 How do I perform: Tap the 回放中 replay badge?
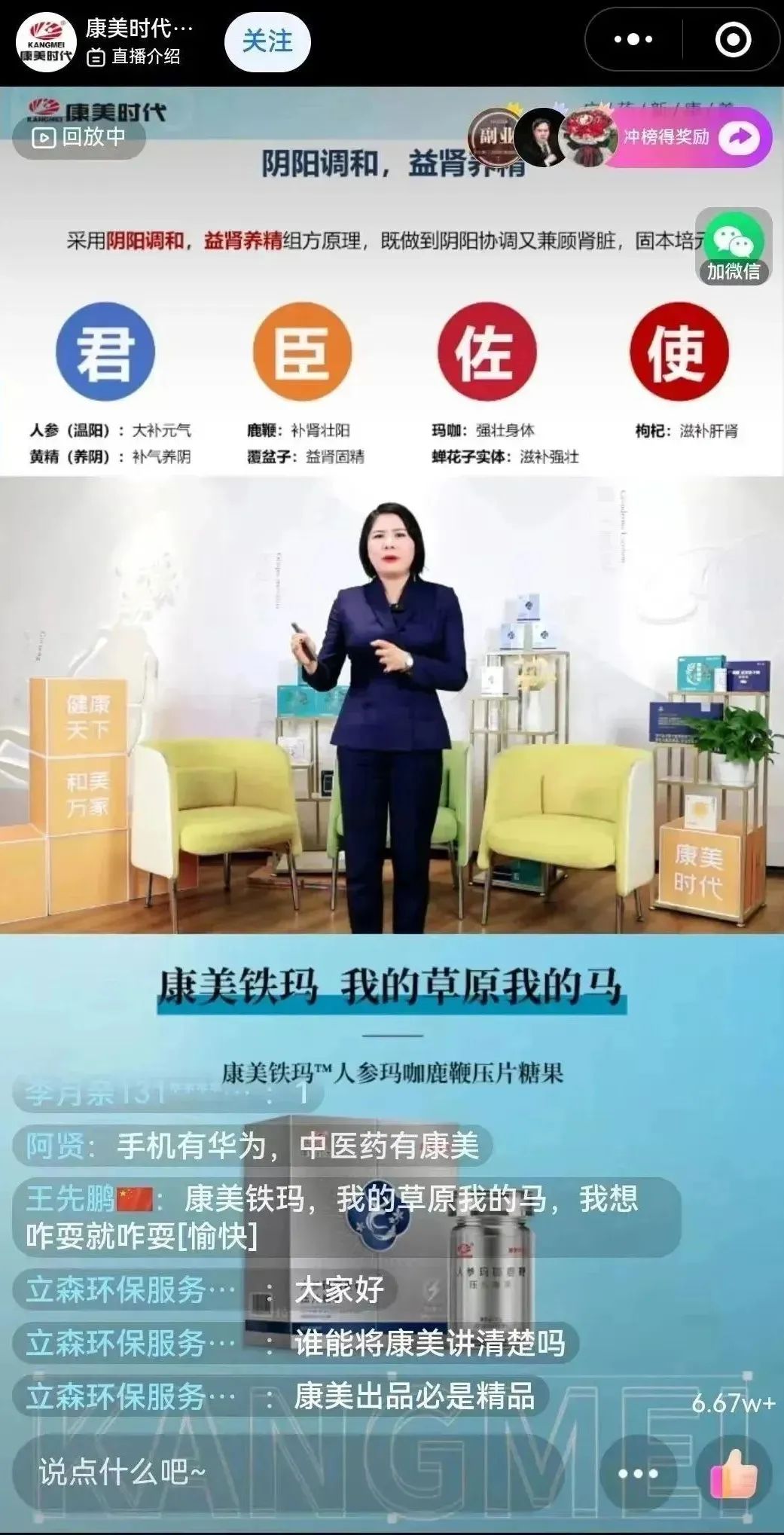tap(79, 137)
